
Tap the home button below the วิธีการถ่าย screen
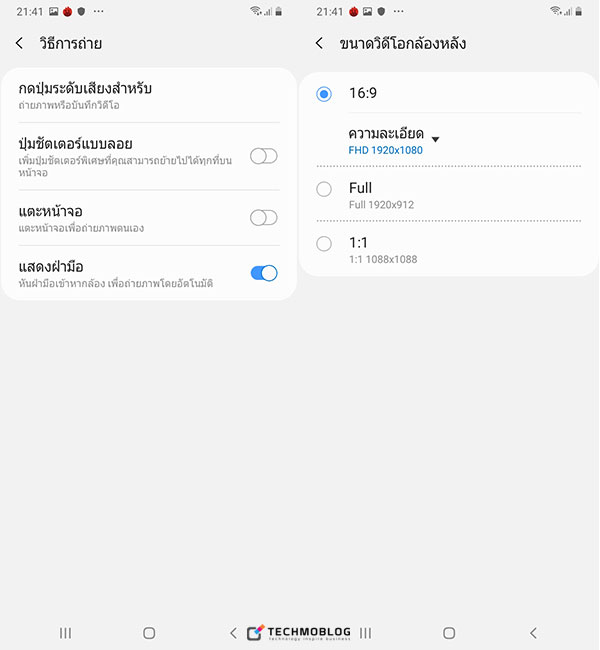(149, 633)
